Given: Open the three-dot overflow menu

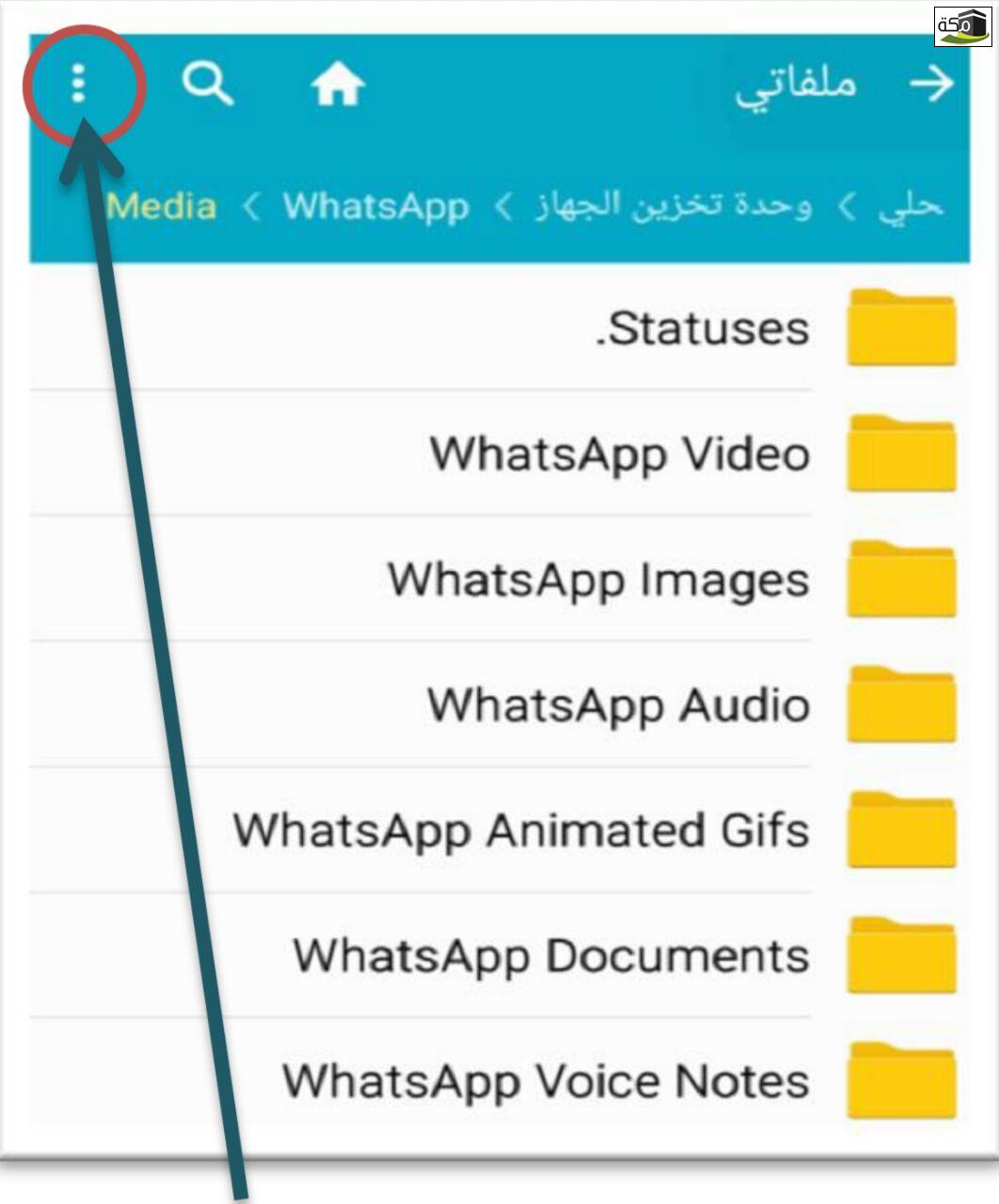Looking at the screenshot, I should tap(79, 85).
